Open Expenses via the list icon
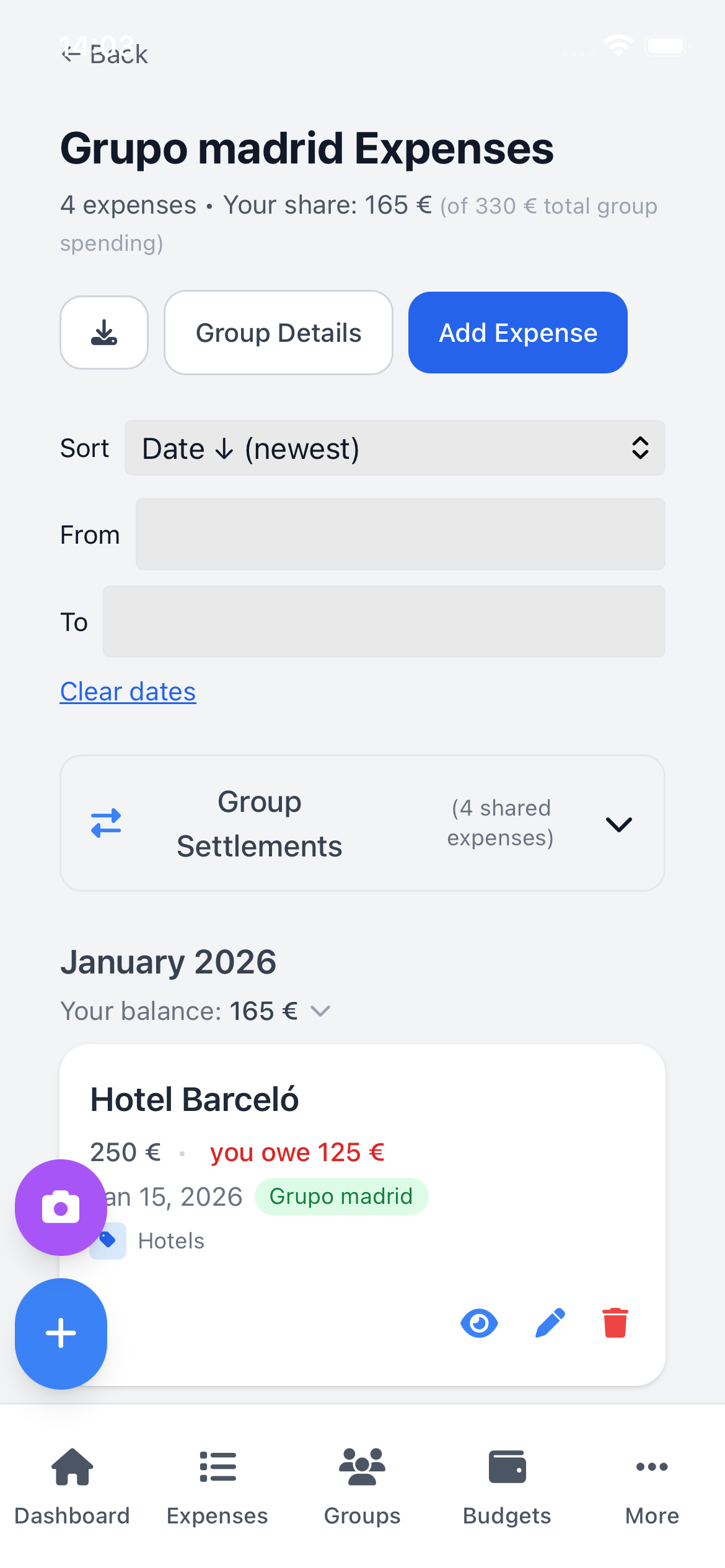Screen dimensions: 725x1568 pyautogui.click(x=217, y=1467)
